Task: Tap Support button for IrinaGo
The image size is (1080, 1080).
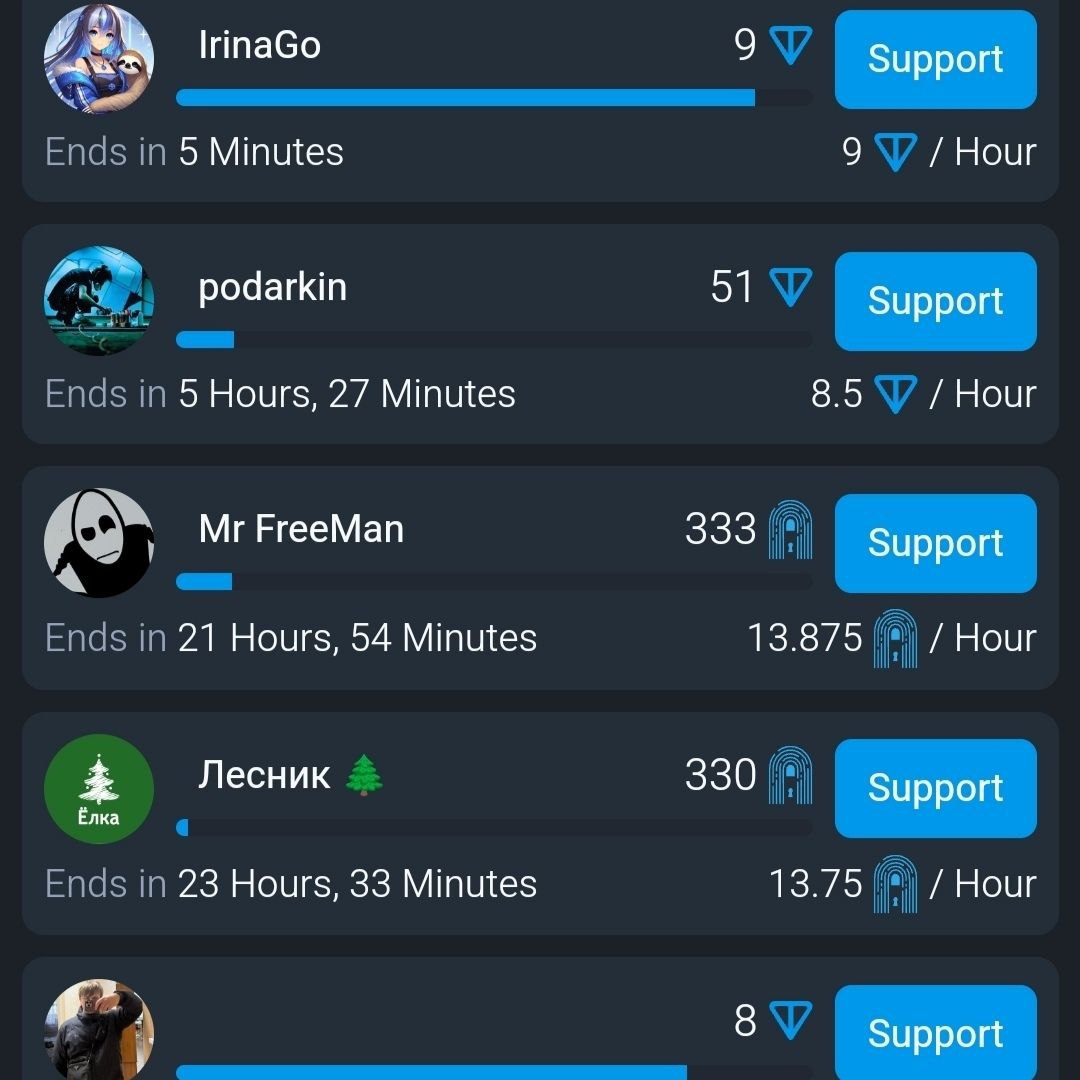Action: (935, 59)
